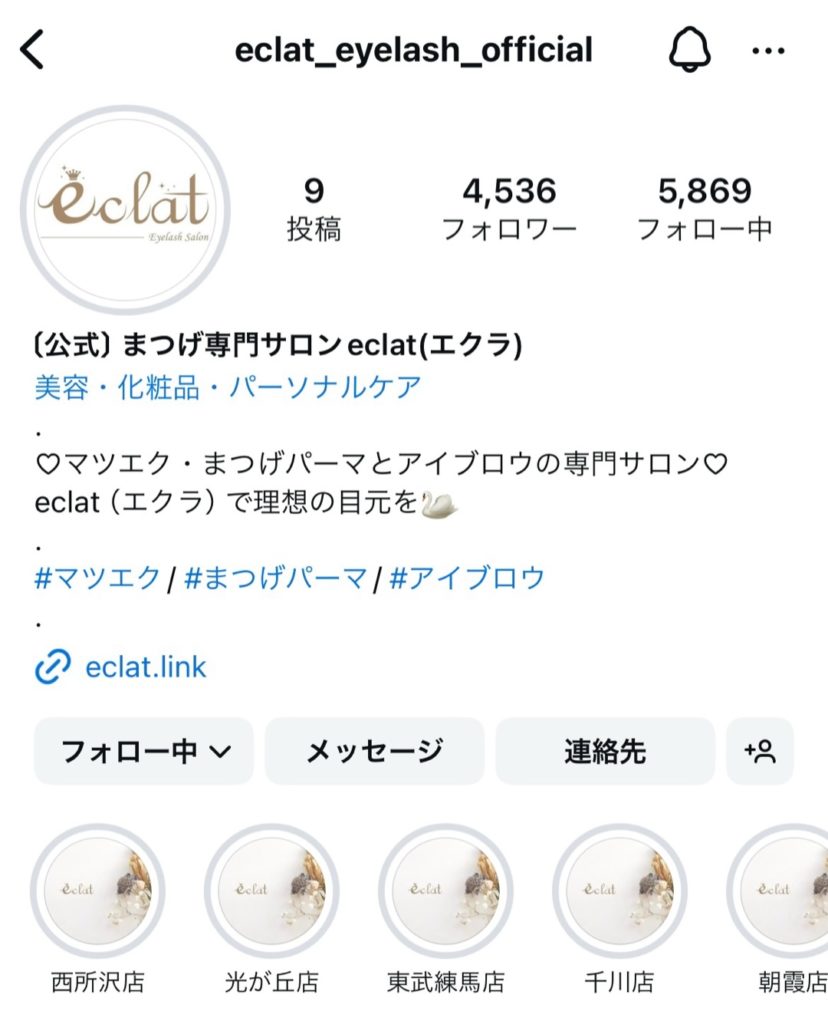Open the #アイブロウ hashtag
The image size is (828, 1024).
[x=467, y=578]
